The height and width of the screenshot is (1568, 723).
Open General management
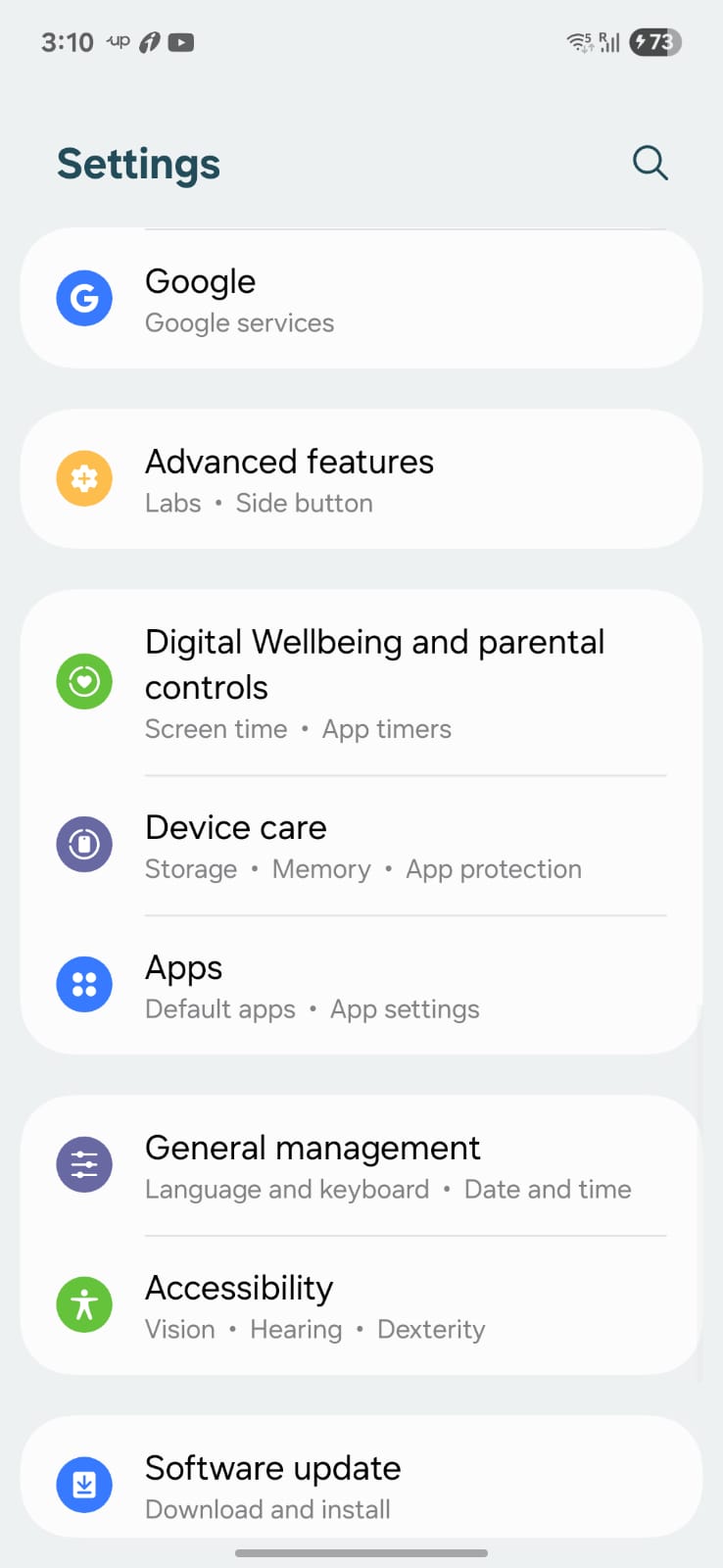361,1166
